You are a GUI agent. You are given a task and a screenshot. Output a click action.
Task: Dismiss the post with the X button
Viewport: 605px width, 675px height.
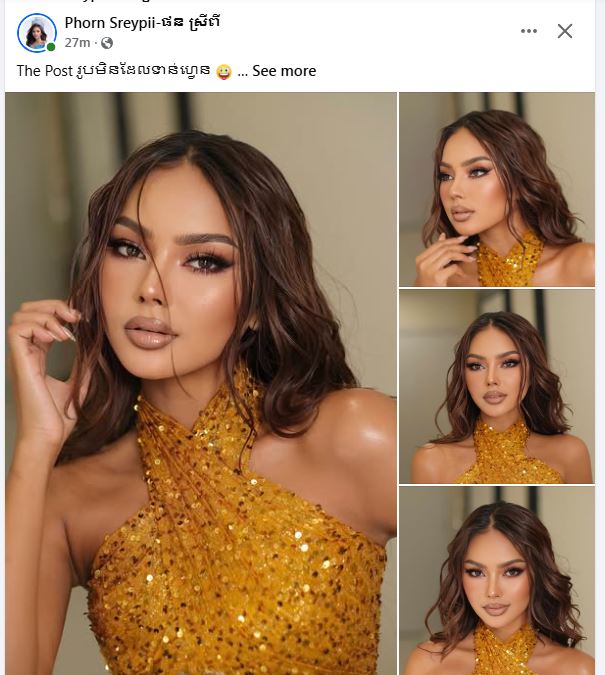(565, 31)
